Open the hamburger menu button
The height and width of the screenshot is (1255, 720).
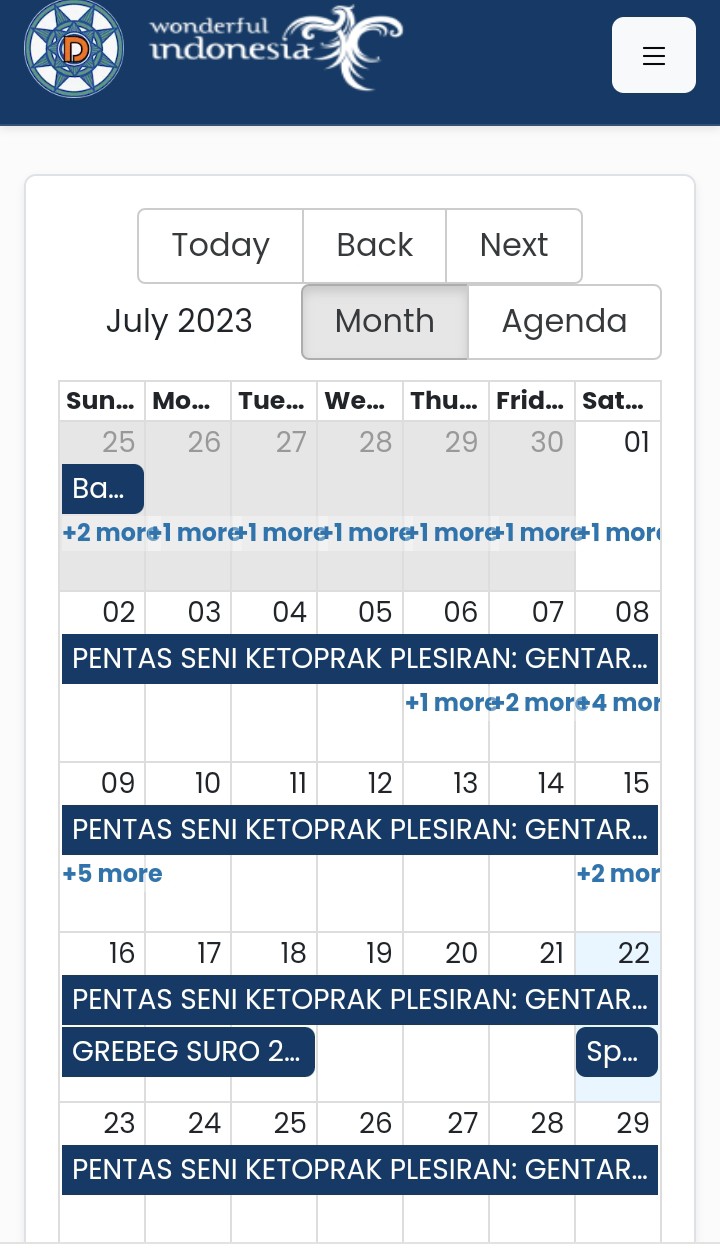click(x=654, y=55)
